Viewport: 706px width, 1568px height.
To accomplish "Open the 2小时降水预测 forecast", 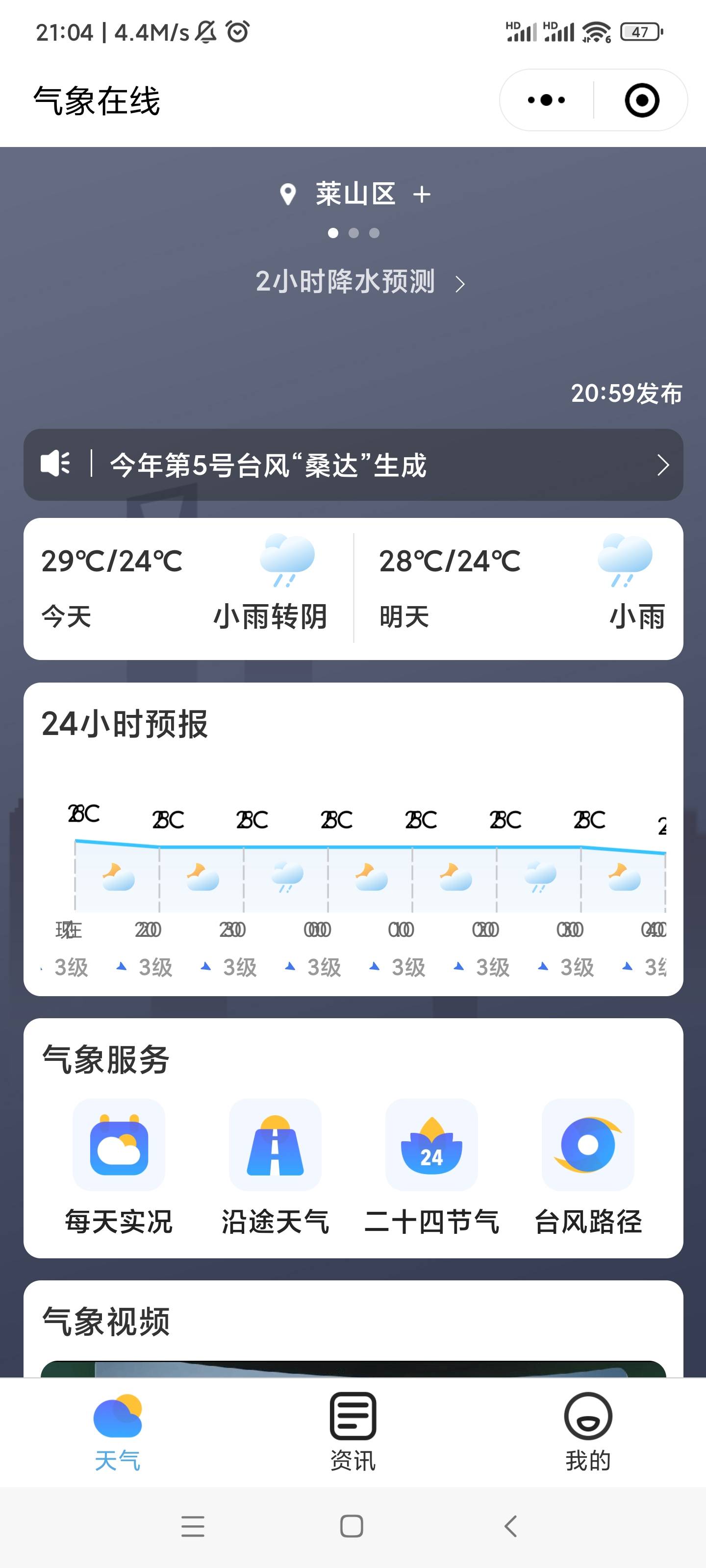I will 359,282.
